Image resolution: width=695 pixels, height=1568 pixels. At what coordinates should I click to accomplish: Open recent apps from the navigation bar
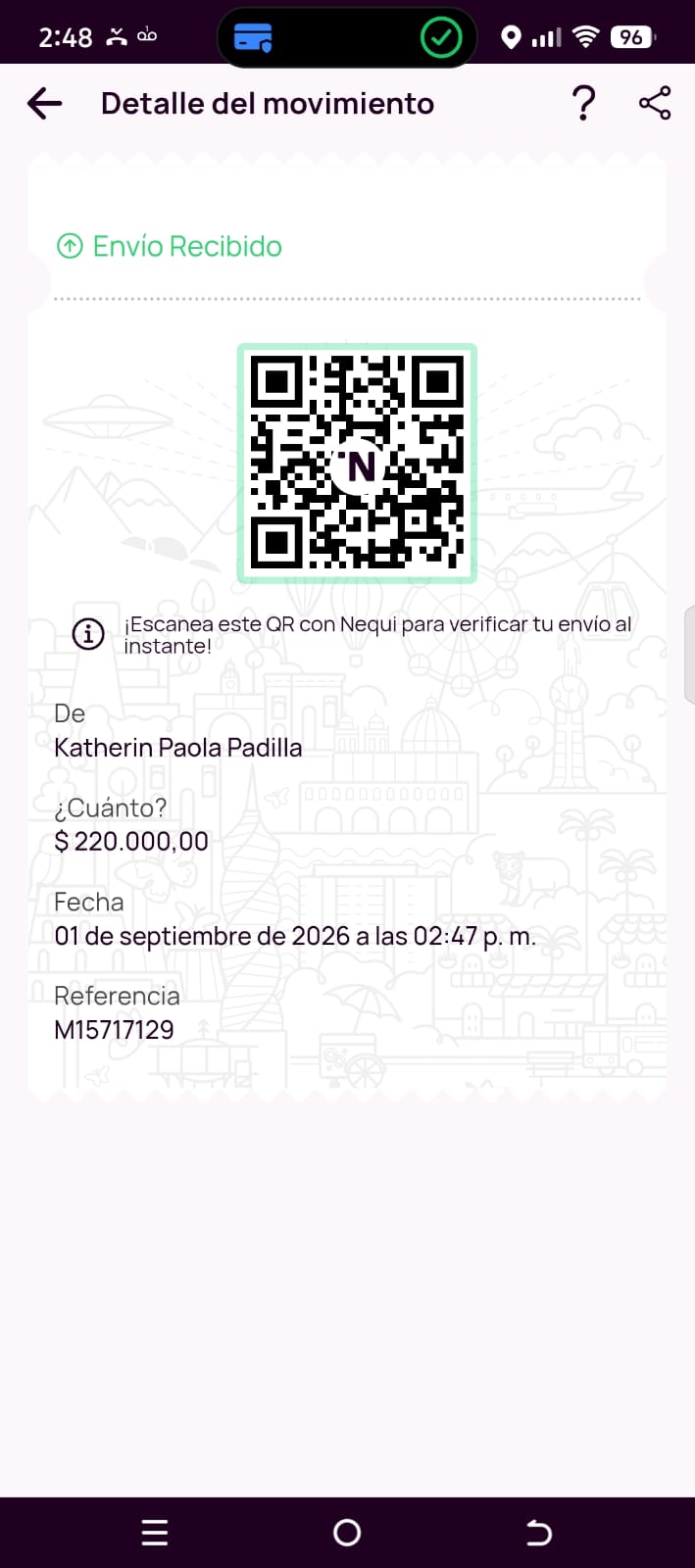pyautogui.click(x=155, y=1533)
